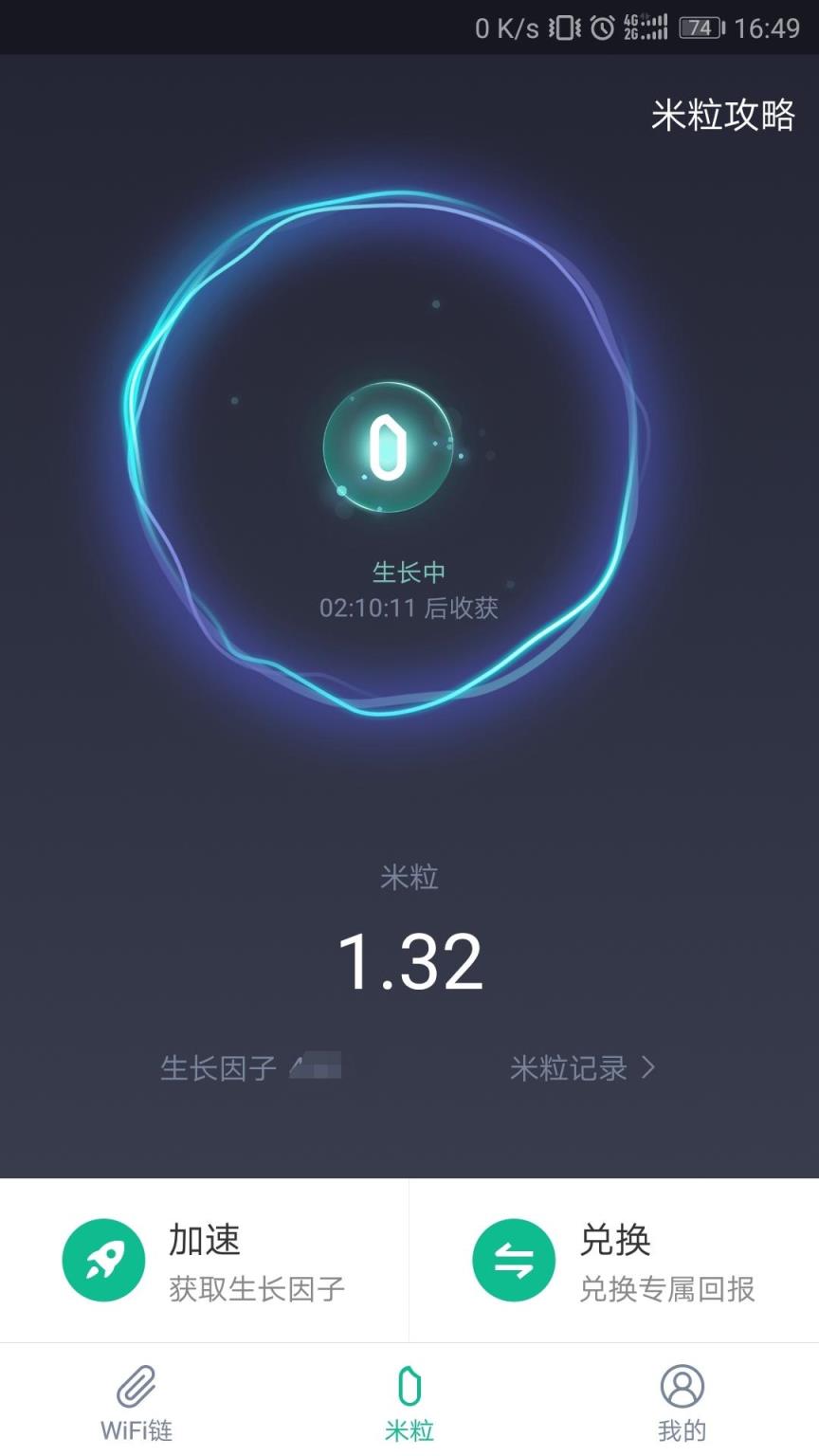Tap the 米粒 rice grain icon in bottom bar

pos(409,1387)
